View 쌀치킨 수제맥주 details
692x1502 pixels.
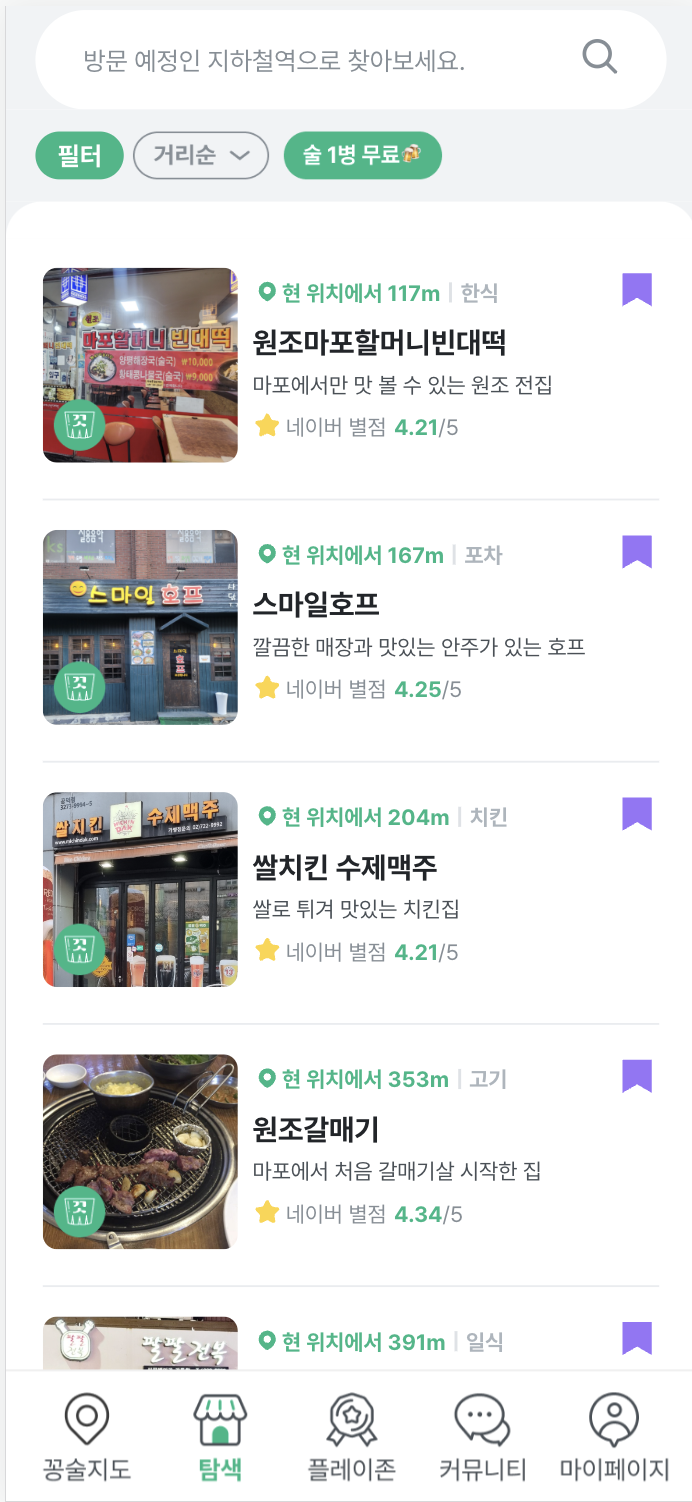point(345,866)
